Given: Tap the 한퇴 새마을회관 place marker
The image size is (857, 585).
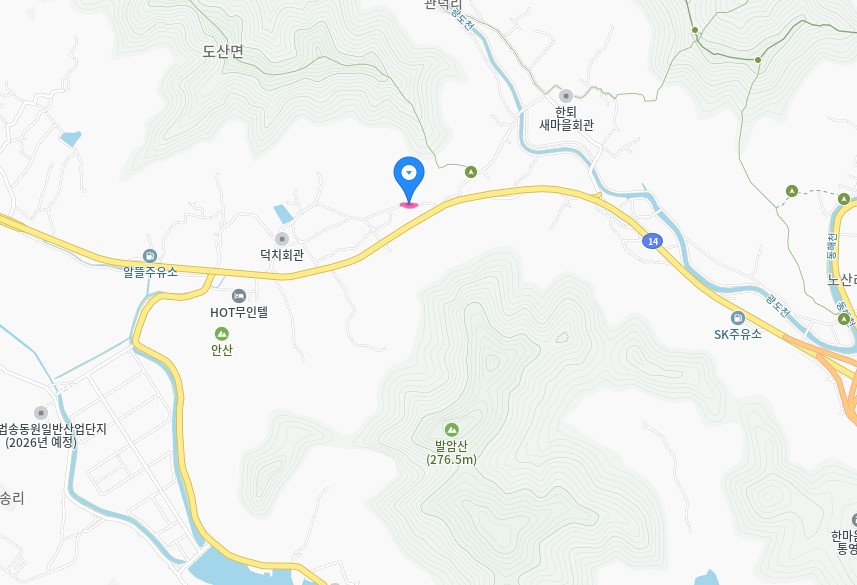Looking at the screenshot, I should (566, 95).
